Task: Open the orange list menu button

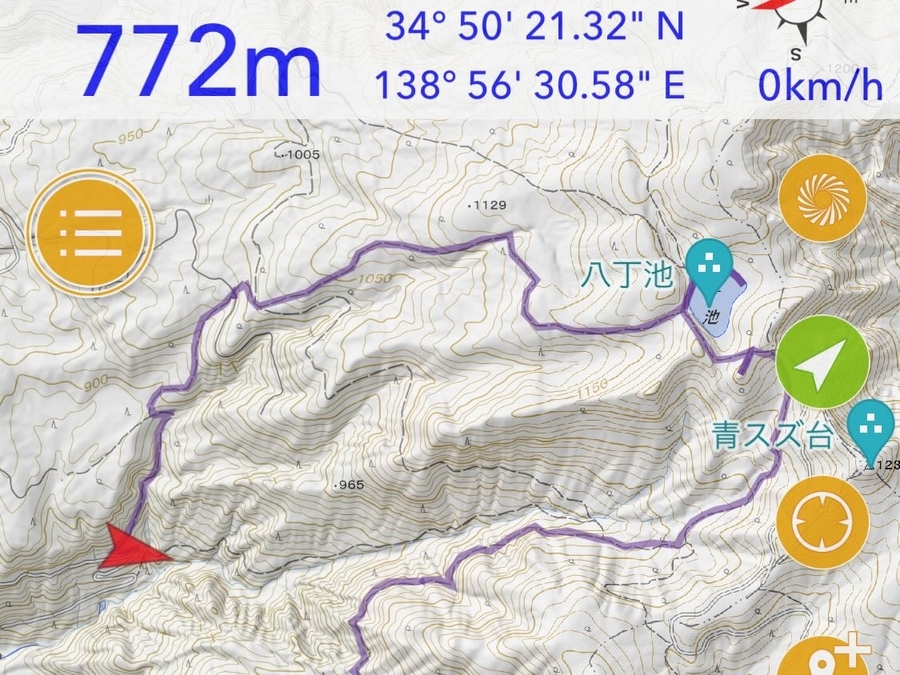Action: point(90,231)
